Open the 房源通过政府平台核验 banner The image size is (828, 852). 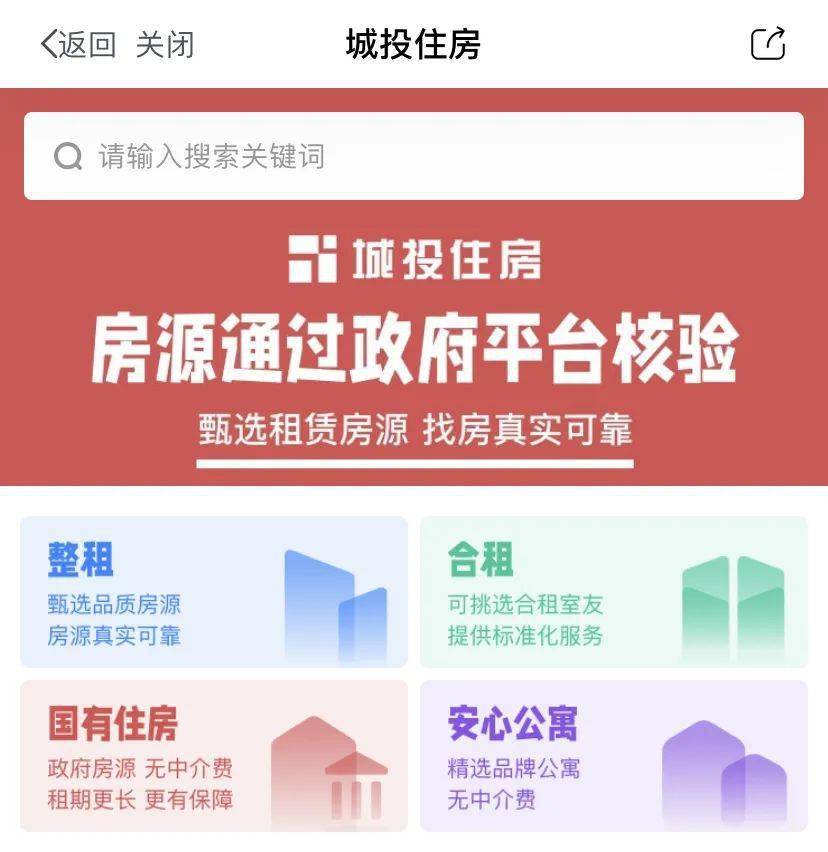tap(414, 350)
